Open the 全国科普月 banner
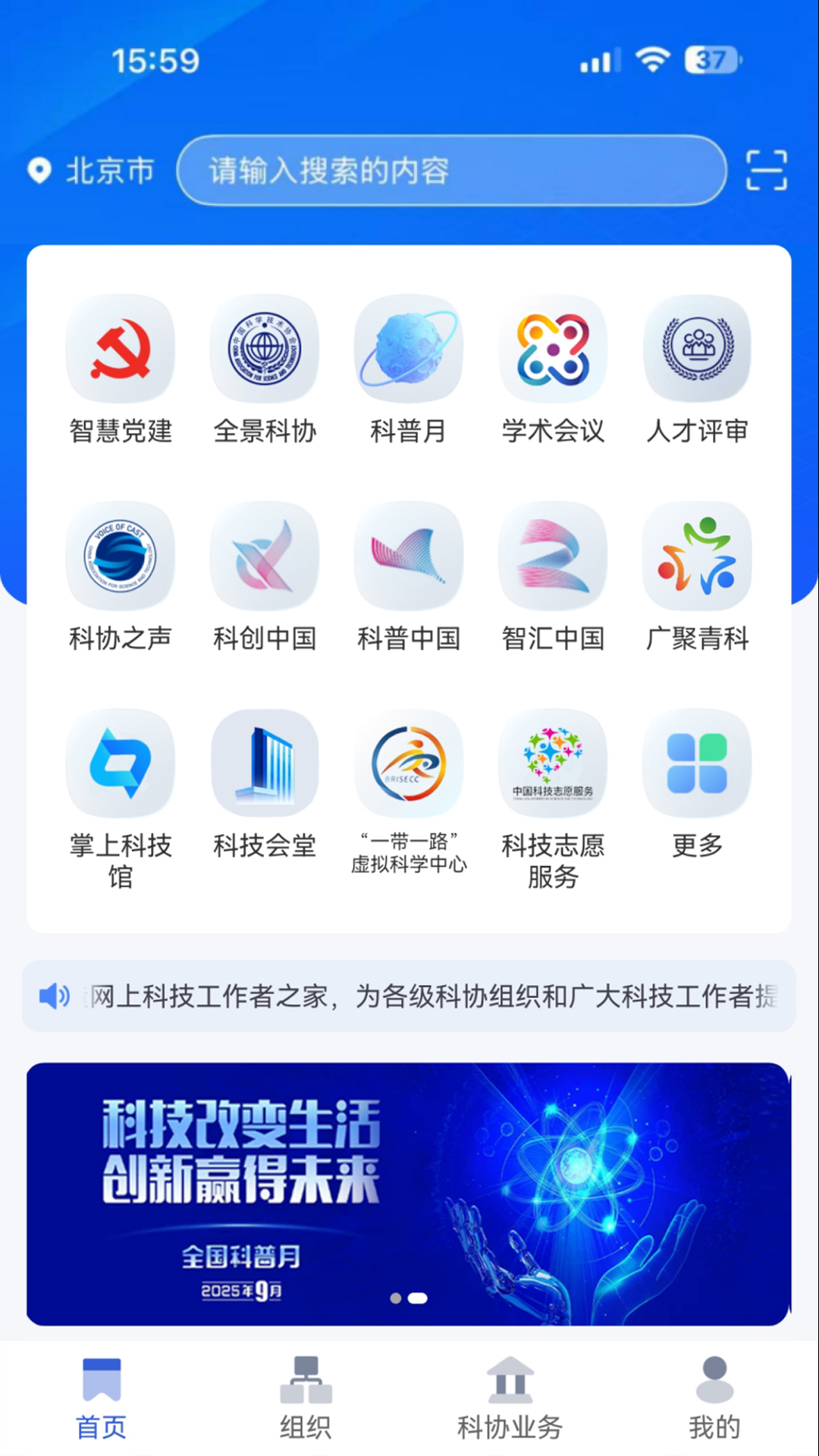 click(409, 1194)
